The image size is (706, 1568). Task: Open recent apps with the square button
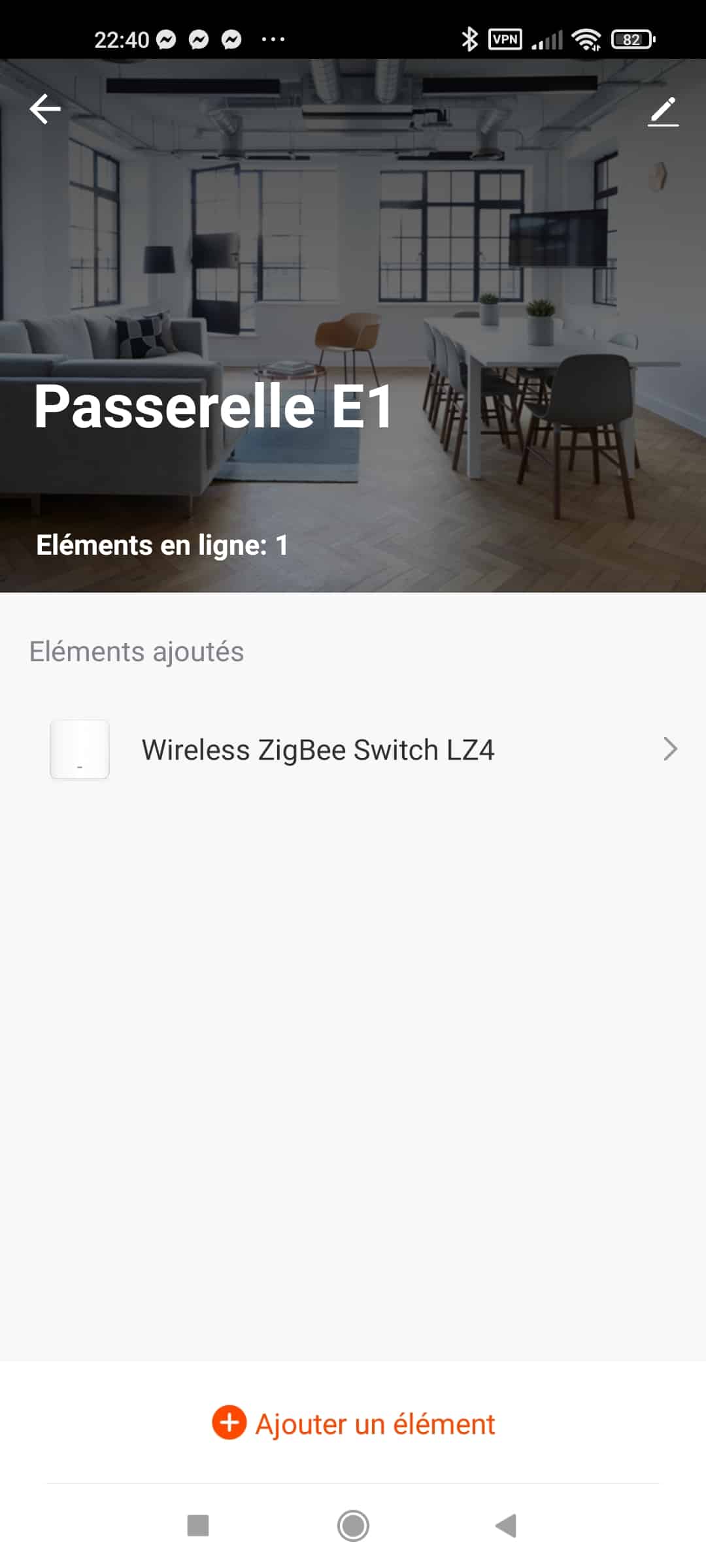pyautogui.click(x=198, y=1526)
